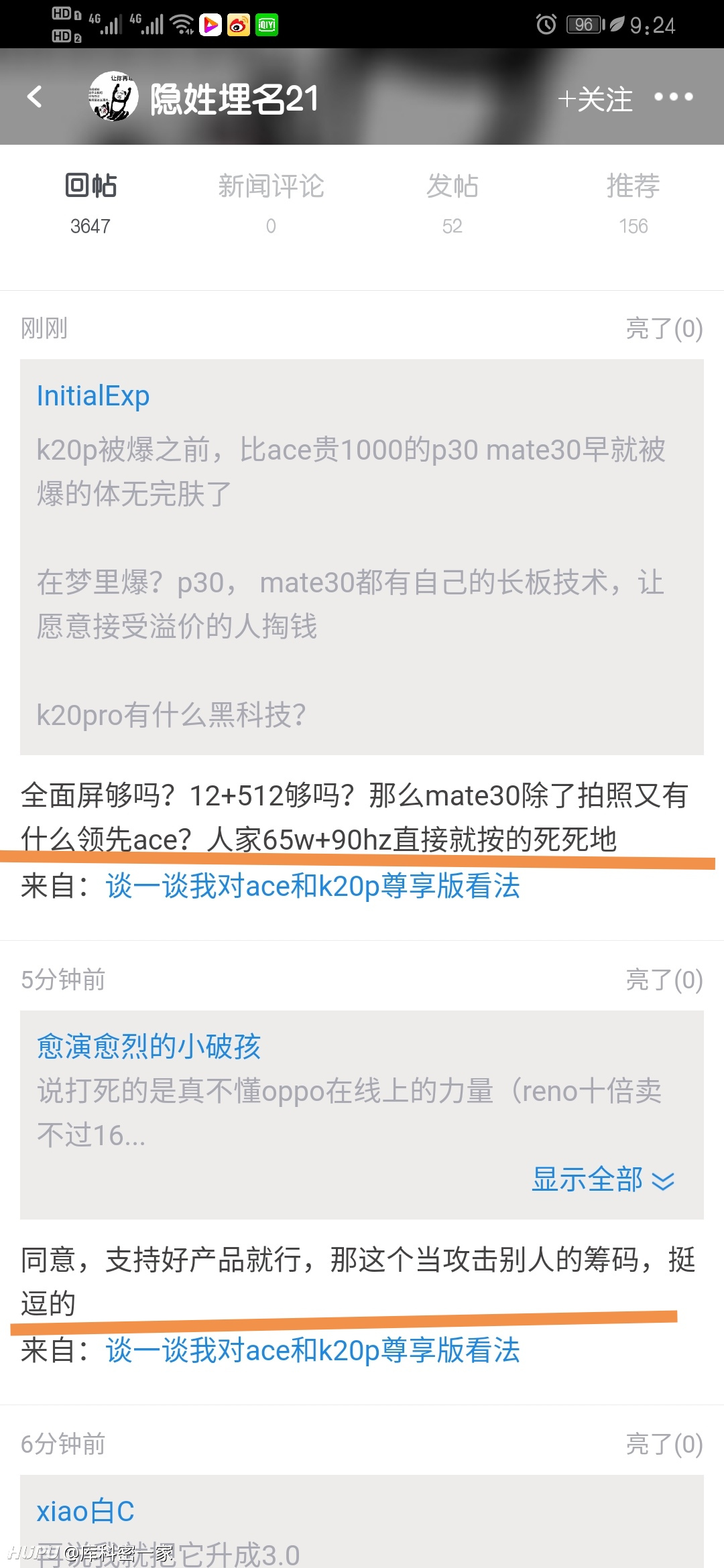Viewport: 724px width, 1568px height.
Task: Light up the 6分钟前 reply via 亮了(0)
Action: 664,1444
